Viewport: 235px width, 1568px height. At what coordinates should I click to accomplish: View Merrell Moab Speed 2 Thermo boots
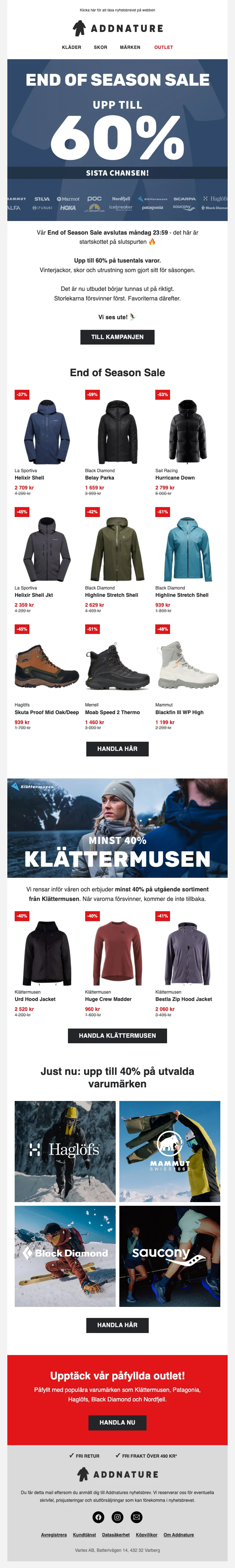coord(117,667)
